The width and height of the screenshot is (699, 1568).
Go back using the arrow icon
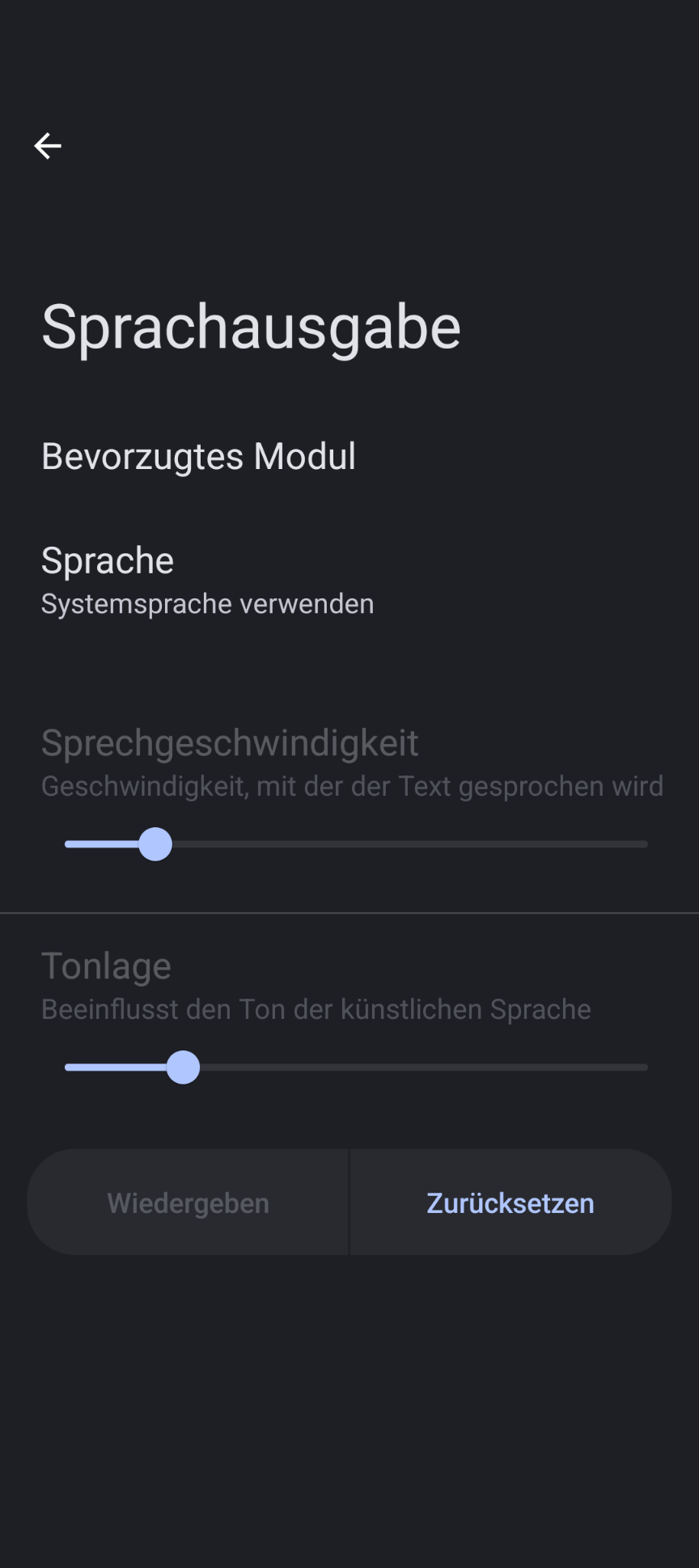point(48,146)
